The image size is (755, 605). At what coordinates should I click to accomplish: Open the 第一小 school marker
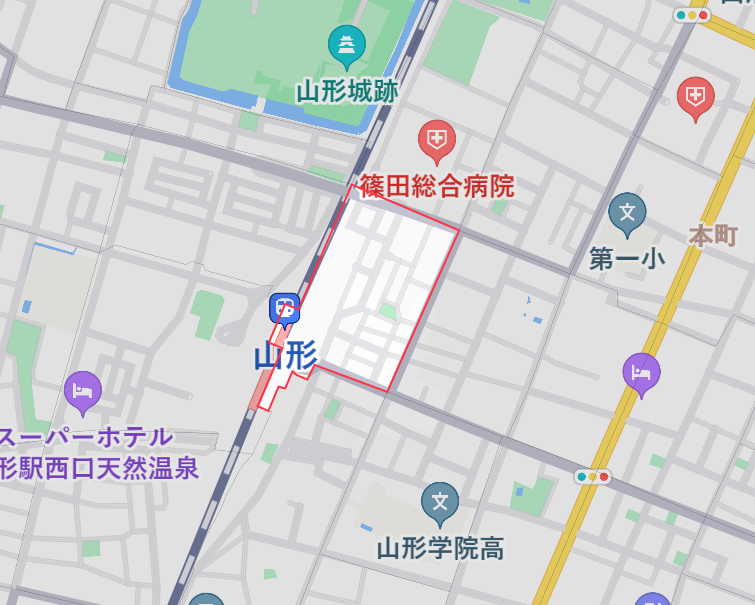click(627, 213)
